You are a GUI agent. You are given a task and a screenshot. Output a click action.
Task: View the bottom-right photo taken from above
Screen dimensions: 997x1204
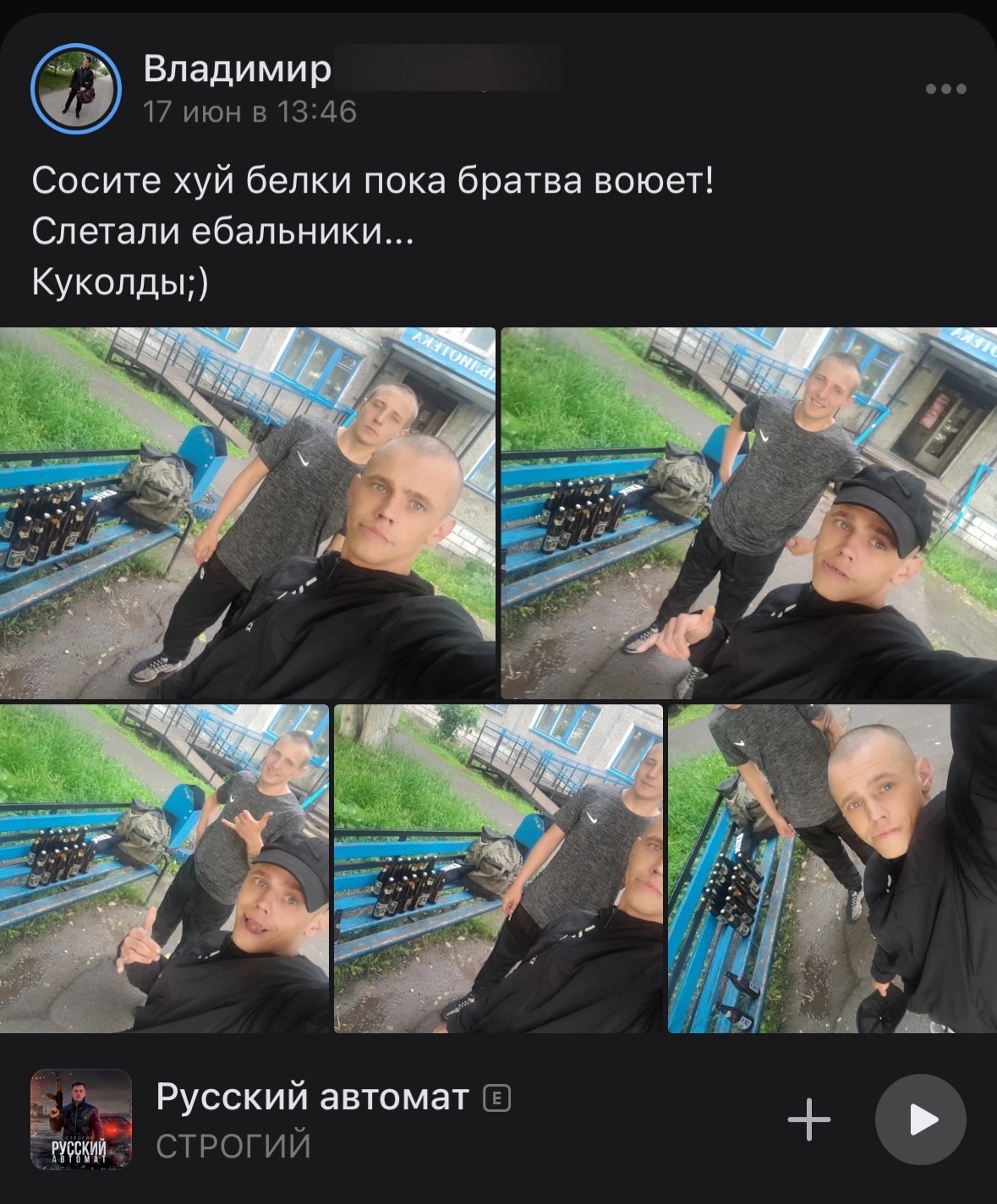pyautogui.click(x=832, y=868)
